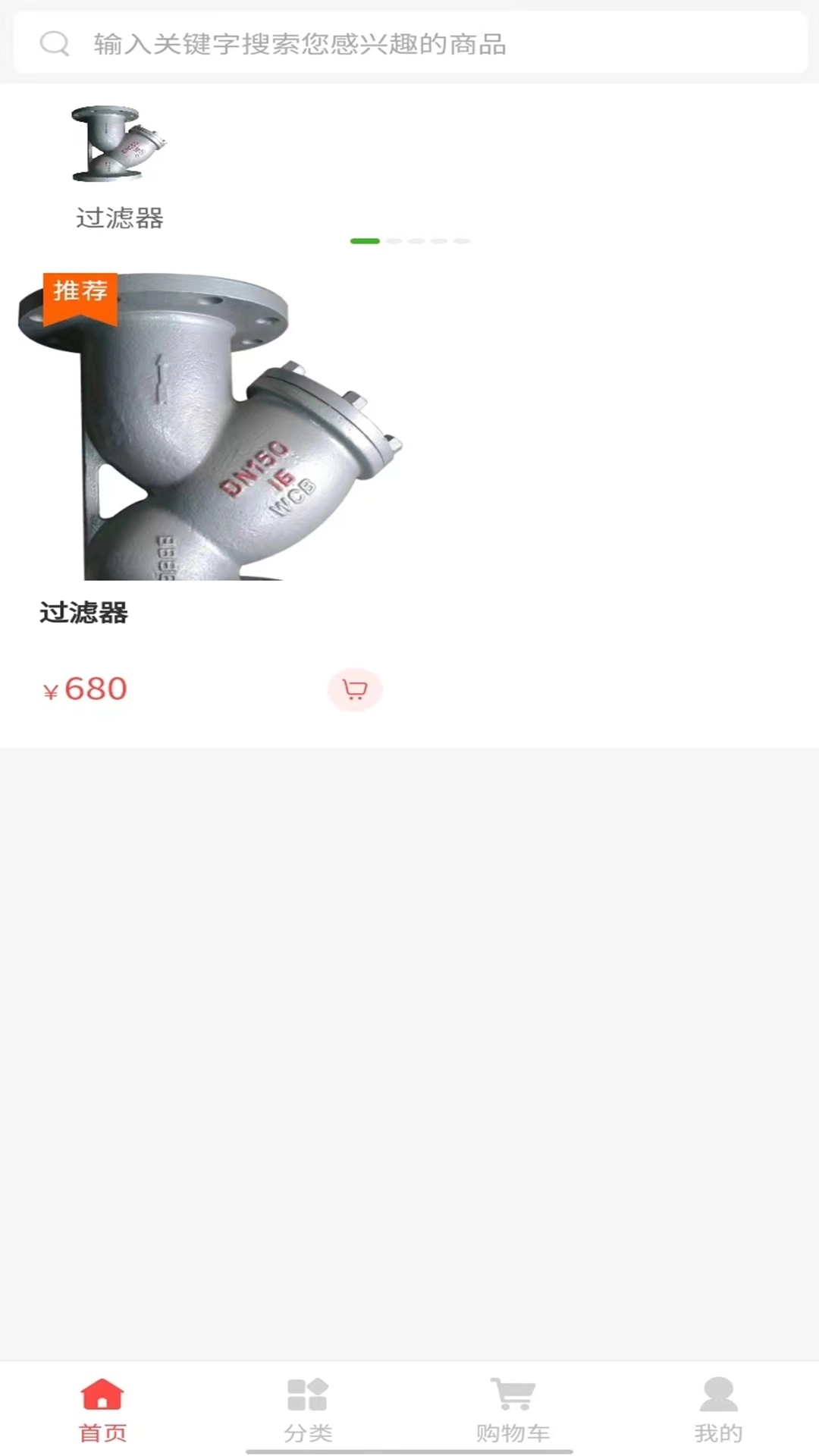Image resolution: width=819 pixels, height=1456 pixels.
Task: Click the 过滤器 product title text
Action: coord(83,613)
